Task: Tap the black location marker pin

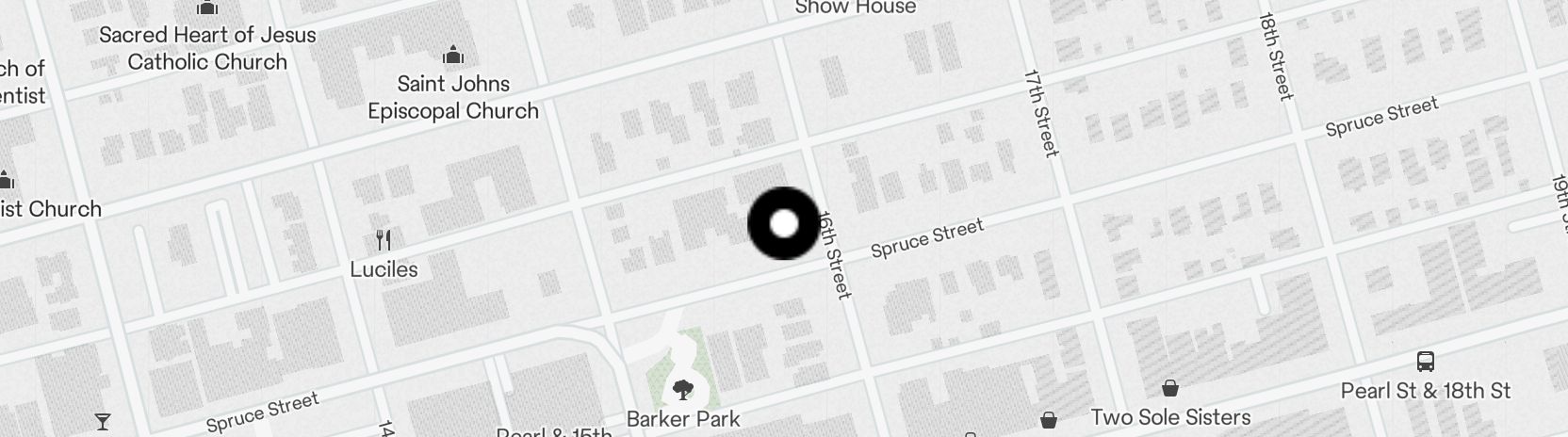Action: [x=784, y=224]
